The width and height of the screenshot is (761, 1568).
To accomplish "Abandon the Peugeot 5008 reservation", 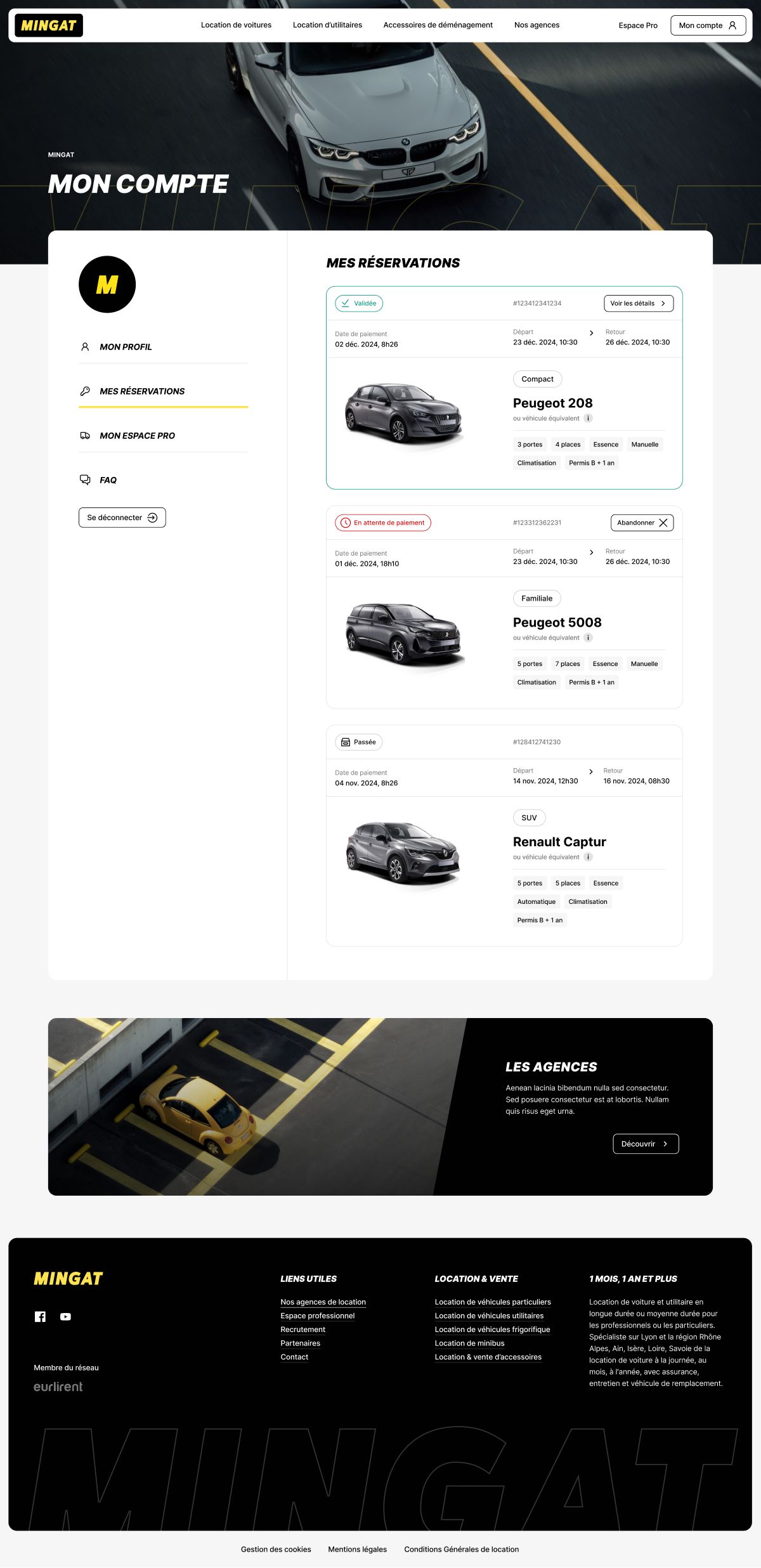I will [x=641, y=523].
